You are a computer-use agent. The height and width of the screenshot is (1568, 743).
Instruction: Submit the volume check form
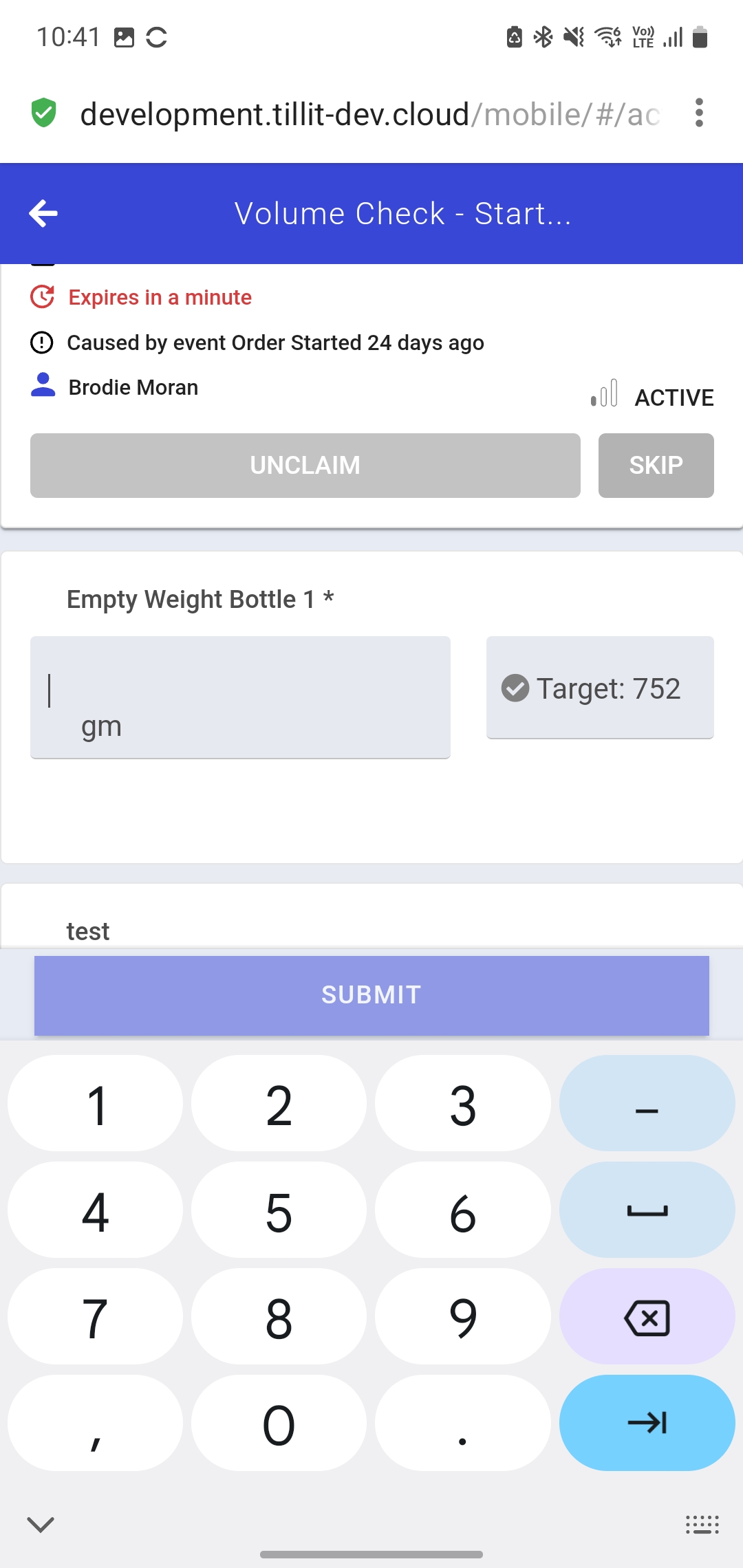pyautogui.click(x=371, y=995)
